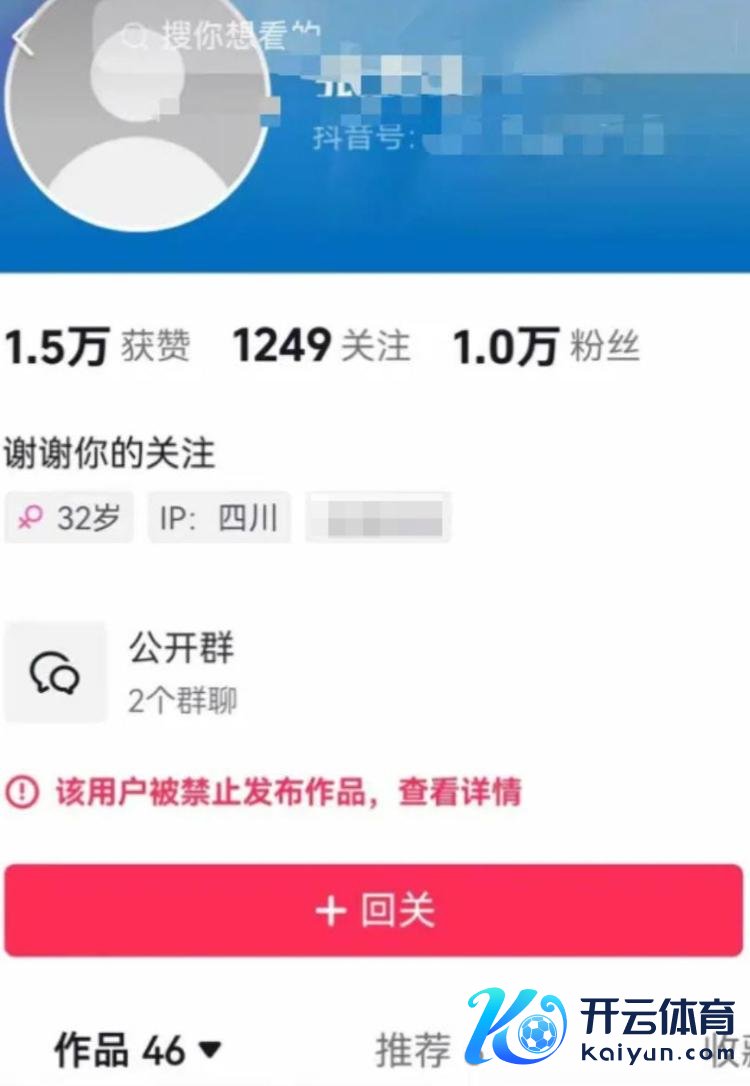Open the 1.0万 粉丝 followers list
Image resolution: width=750 pixels, height=1086 pixels.
(546, 347)
